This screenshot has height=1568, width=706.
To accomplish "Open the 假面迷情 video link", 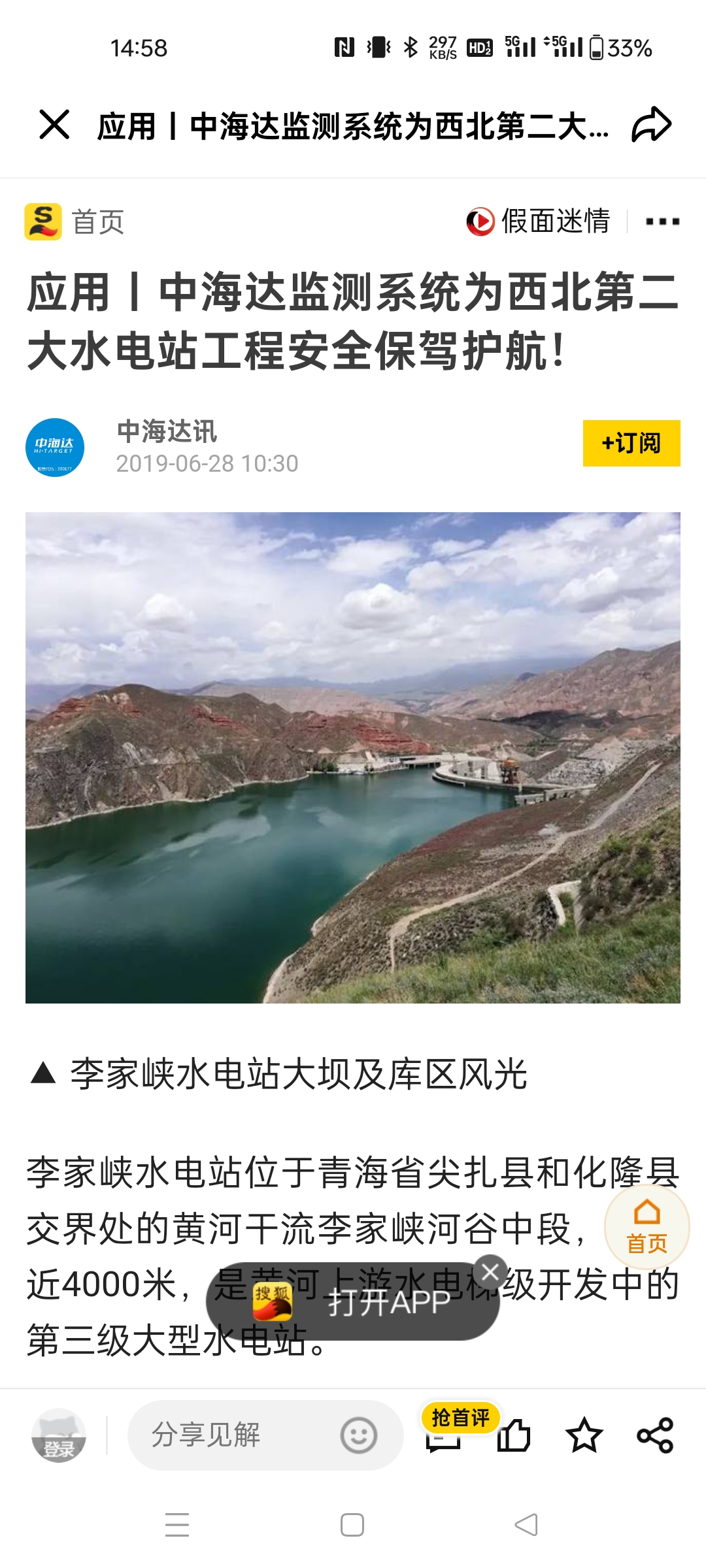I will [538, 221].
